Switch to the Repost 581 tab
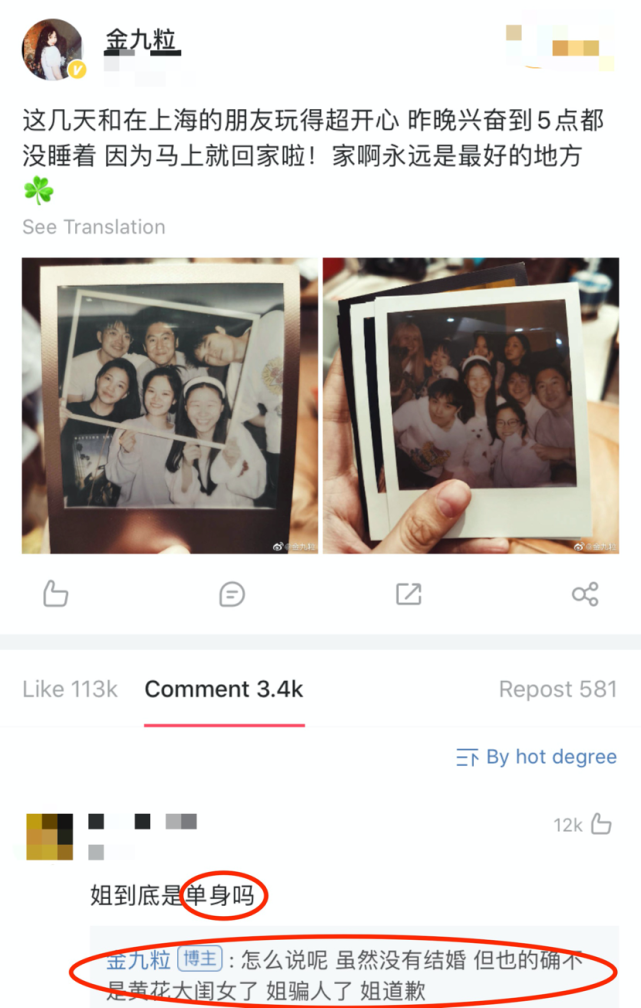Image resolution: width=641 pixels, height=1008 pixels. coord(558,689)
